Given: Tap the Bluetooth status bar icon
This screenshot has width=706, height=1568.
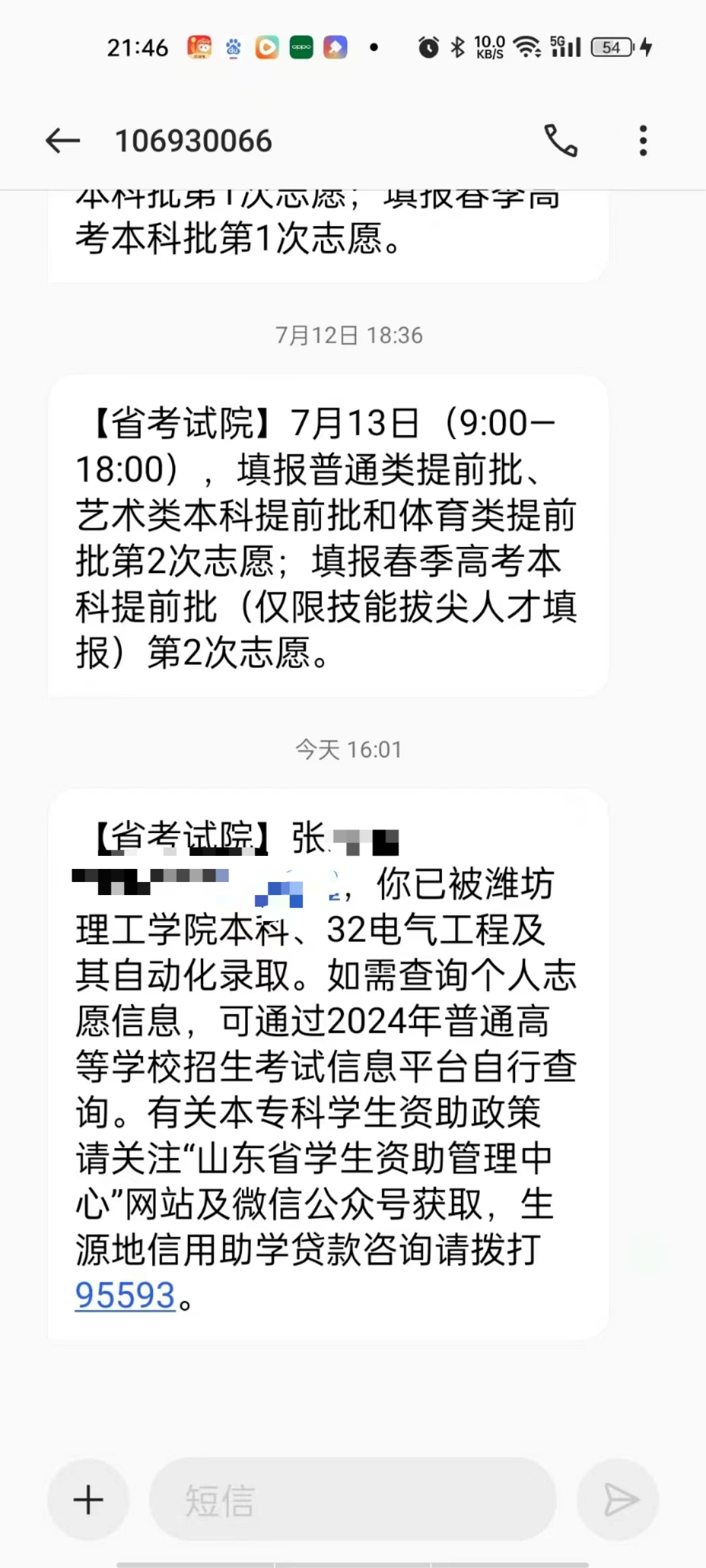Looking at the screenshot, I should 458,46.
